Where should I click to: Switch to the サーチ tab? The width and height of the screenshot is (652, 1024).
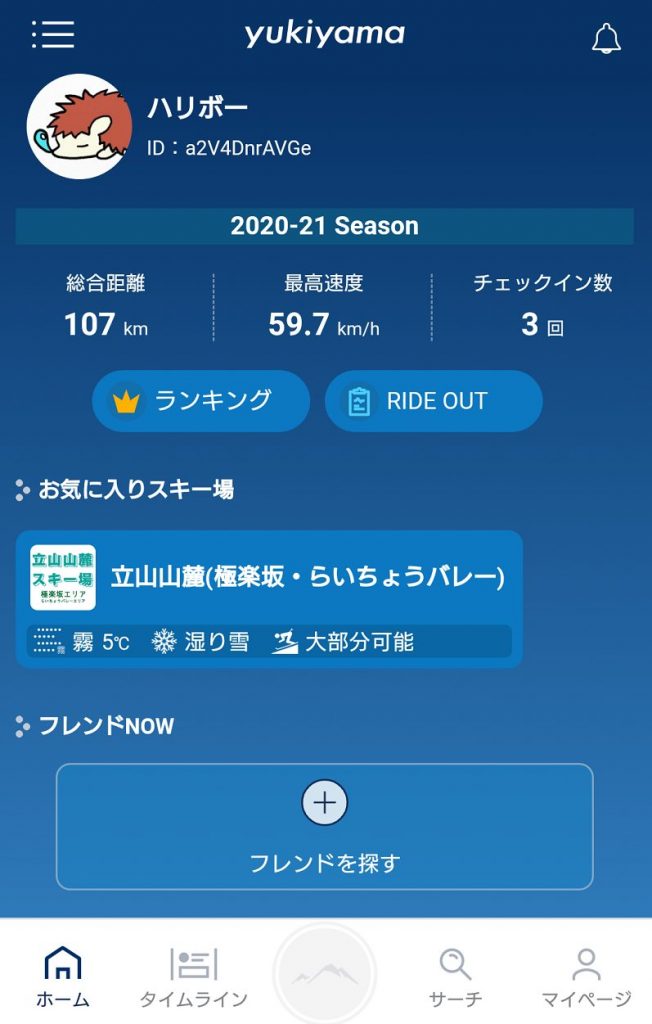(x=455, y=977)
